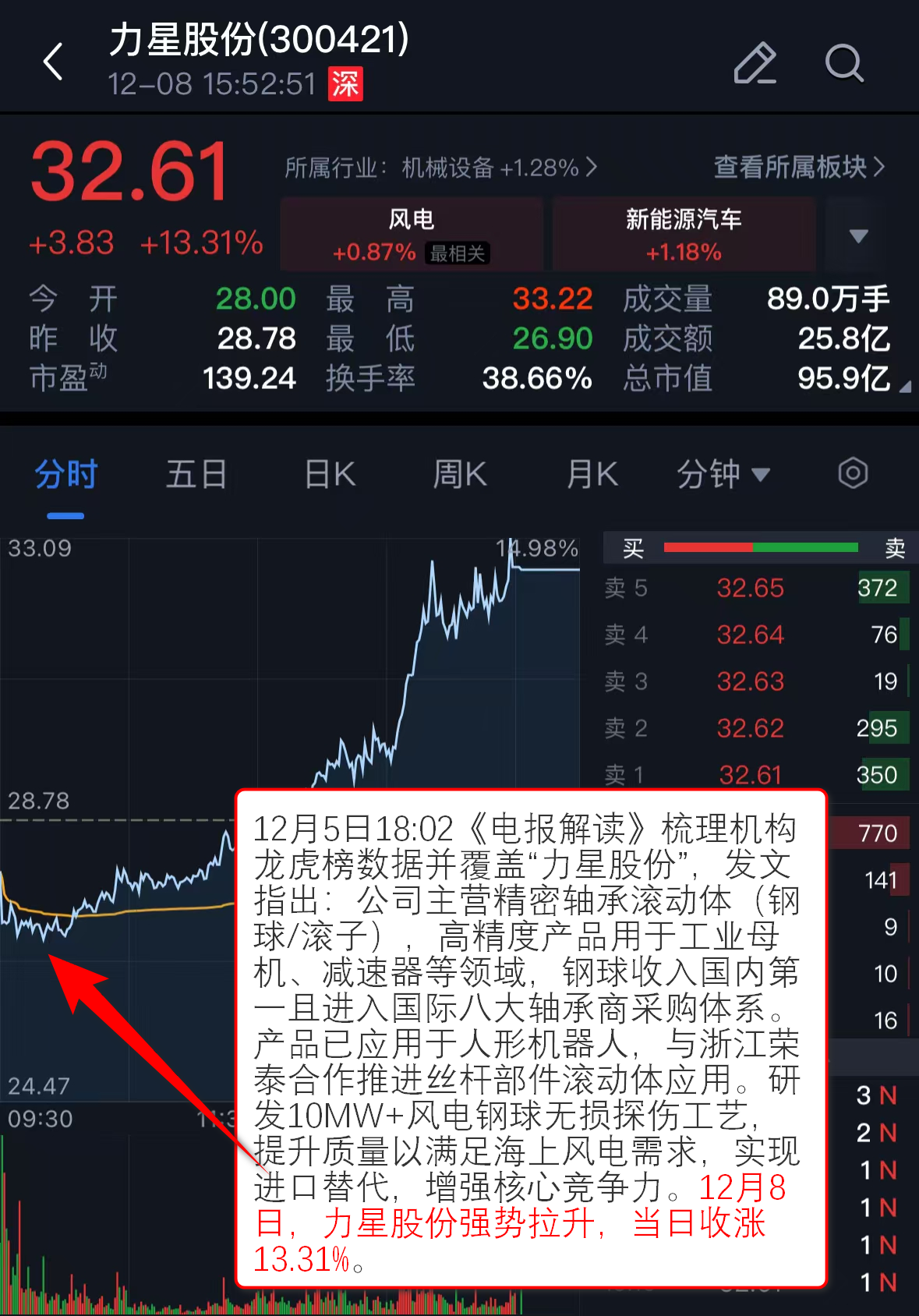
Task: Open the chart settings icon
Action: pos(853,473)
